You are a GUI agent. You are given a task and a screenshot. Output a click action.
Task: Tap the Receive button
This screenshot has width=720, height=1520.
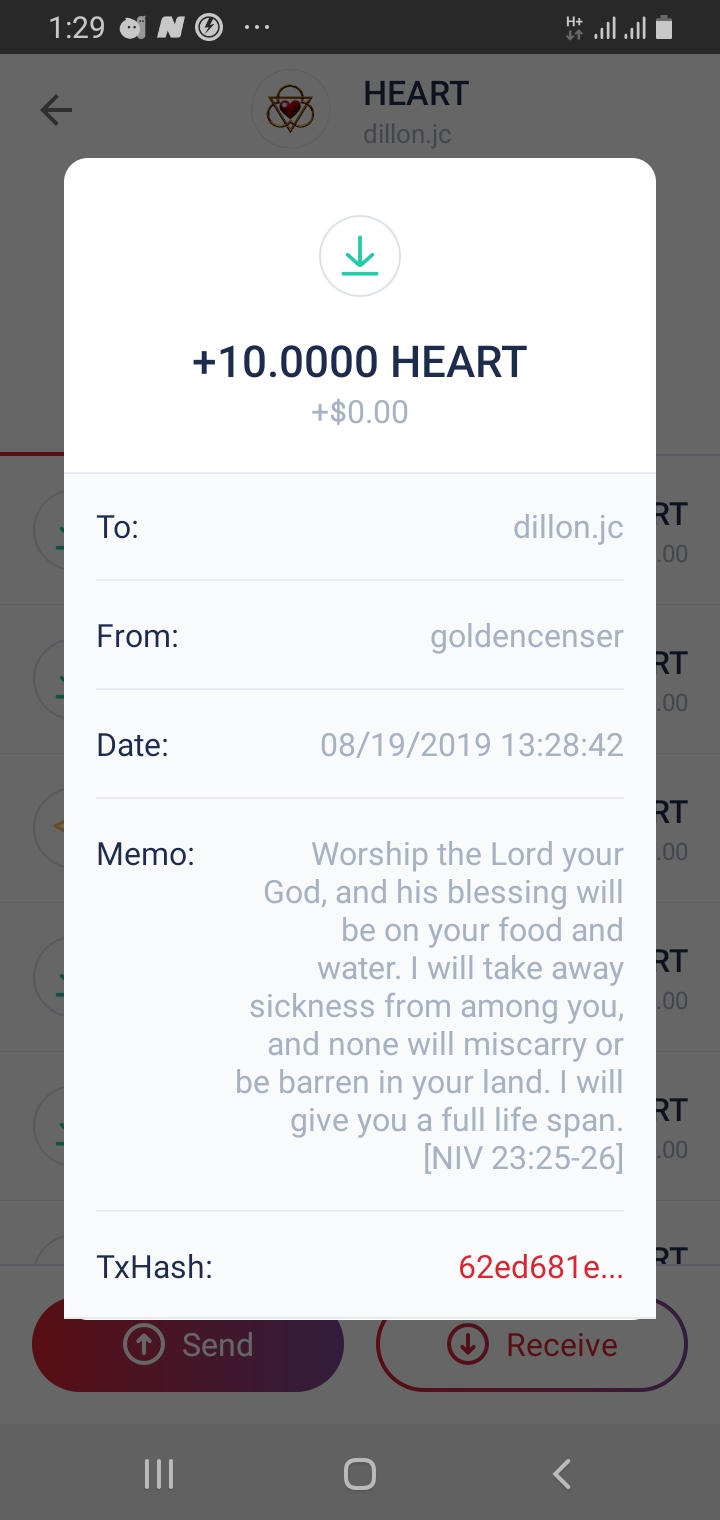[x=531, y=1345]
